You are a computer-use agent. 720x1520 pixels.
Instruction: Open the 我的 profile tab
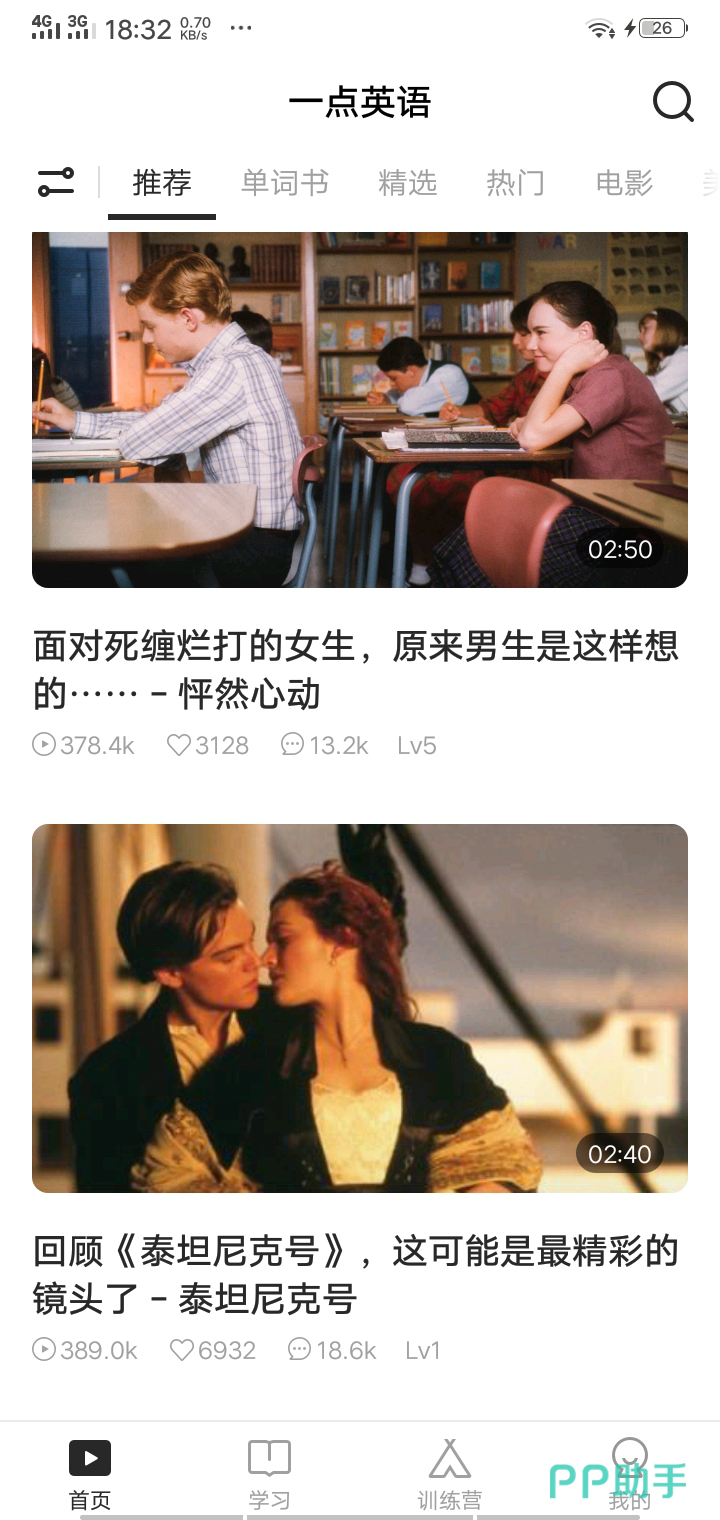(x=629, y=1473)
